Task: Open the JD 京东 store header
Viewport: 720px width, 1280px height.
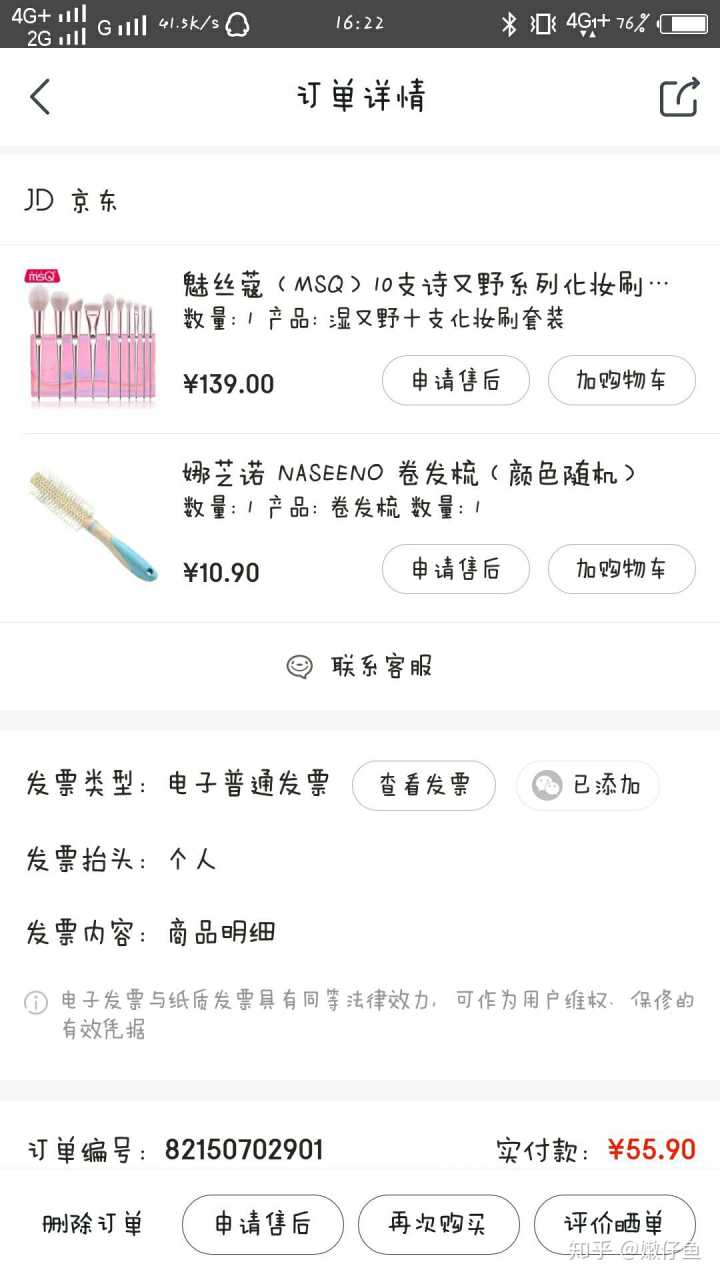Action: coord(72,201)
